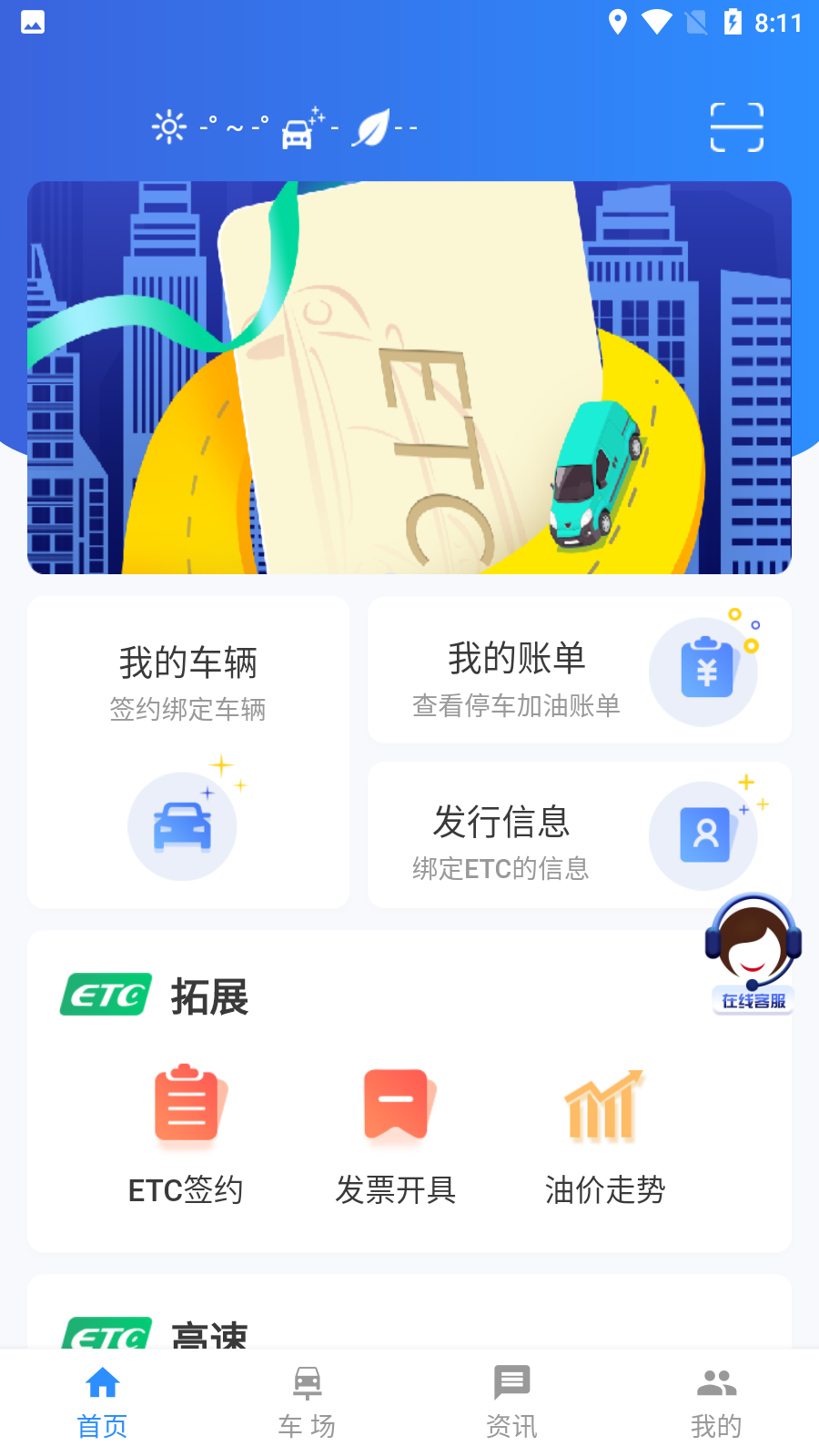
Task: Select the 发票开具 invoice icon
Action: tap(394, 1104)
